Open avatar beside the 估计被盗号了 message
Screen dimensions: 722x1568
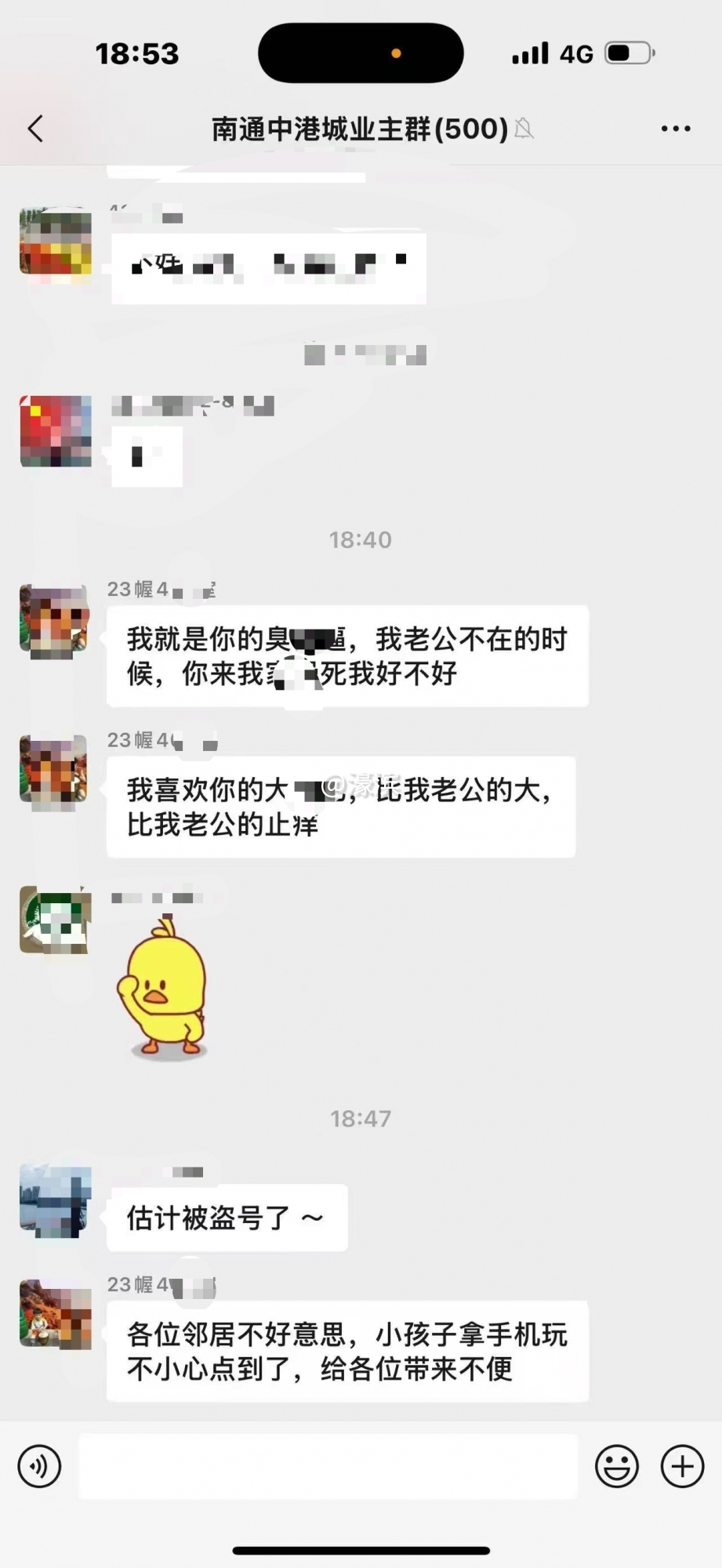pyautogui.click(x=55, y=1202)
